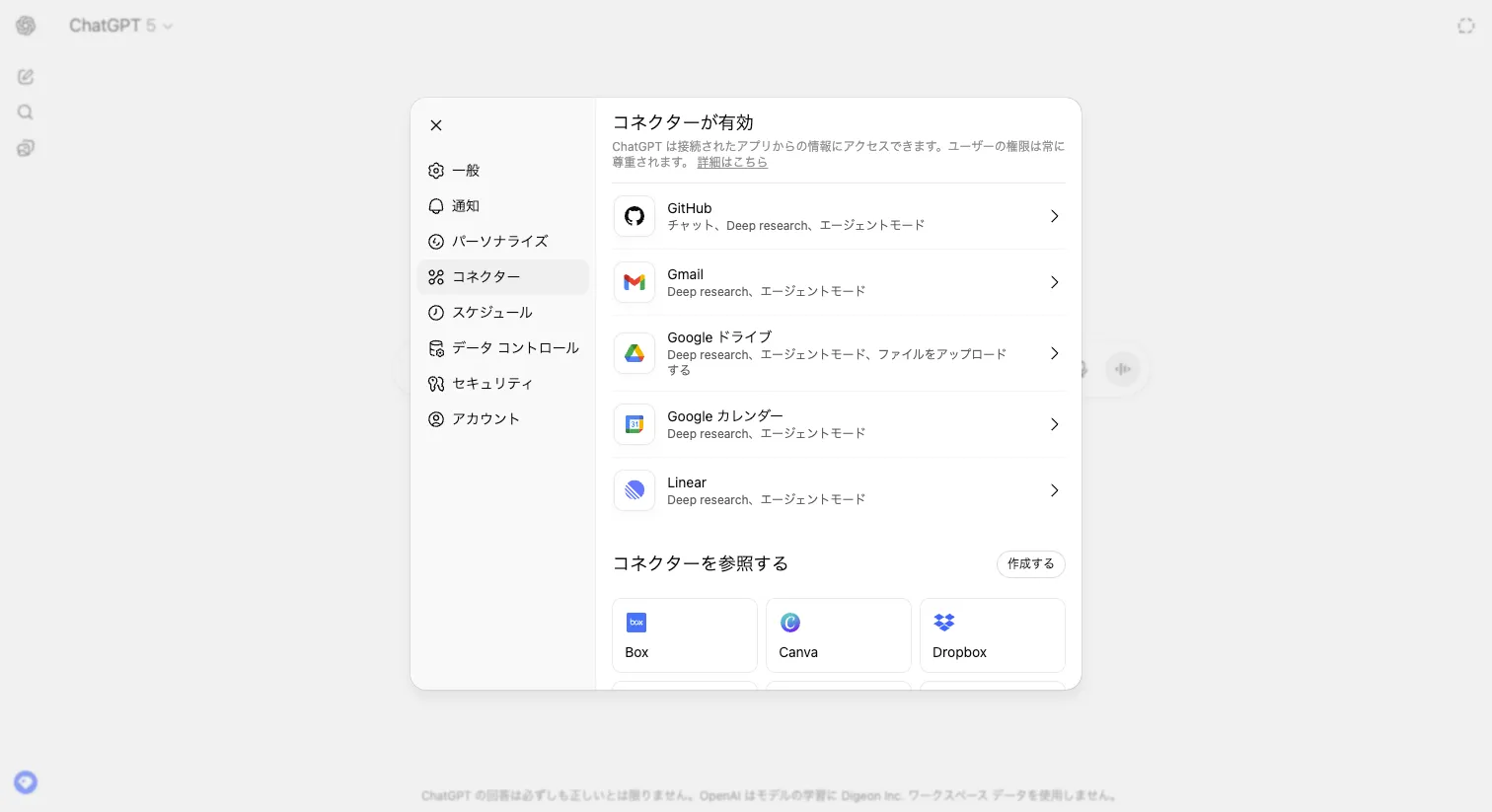Open セキュリティ settings
Screen dimensions: 1492x812
coord(491,384)
